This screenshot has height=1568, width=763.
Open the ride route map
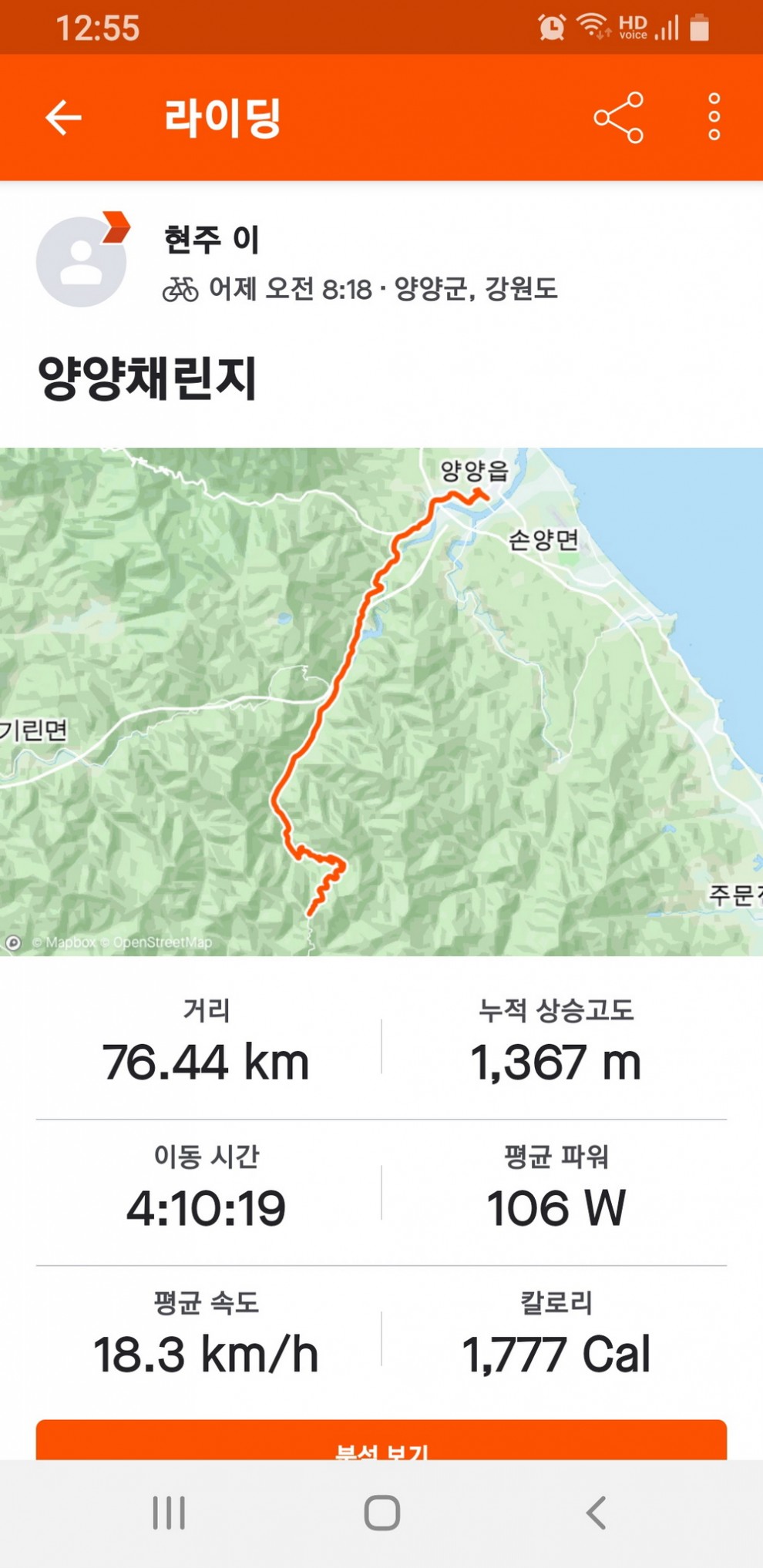[381, 701]
